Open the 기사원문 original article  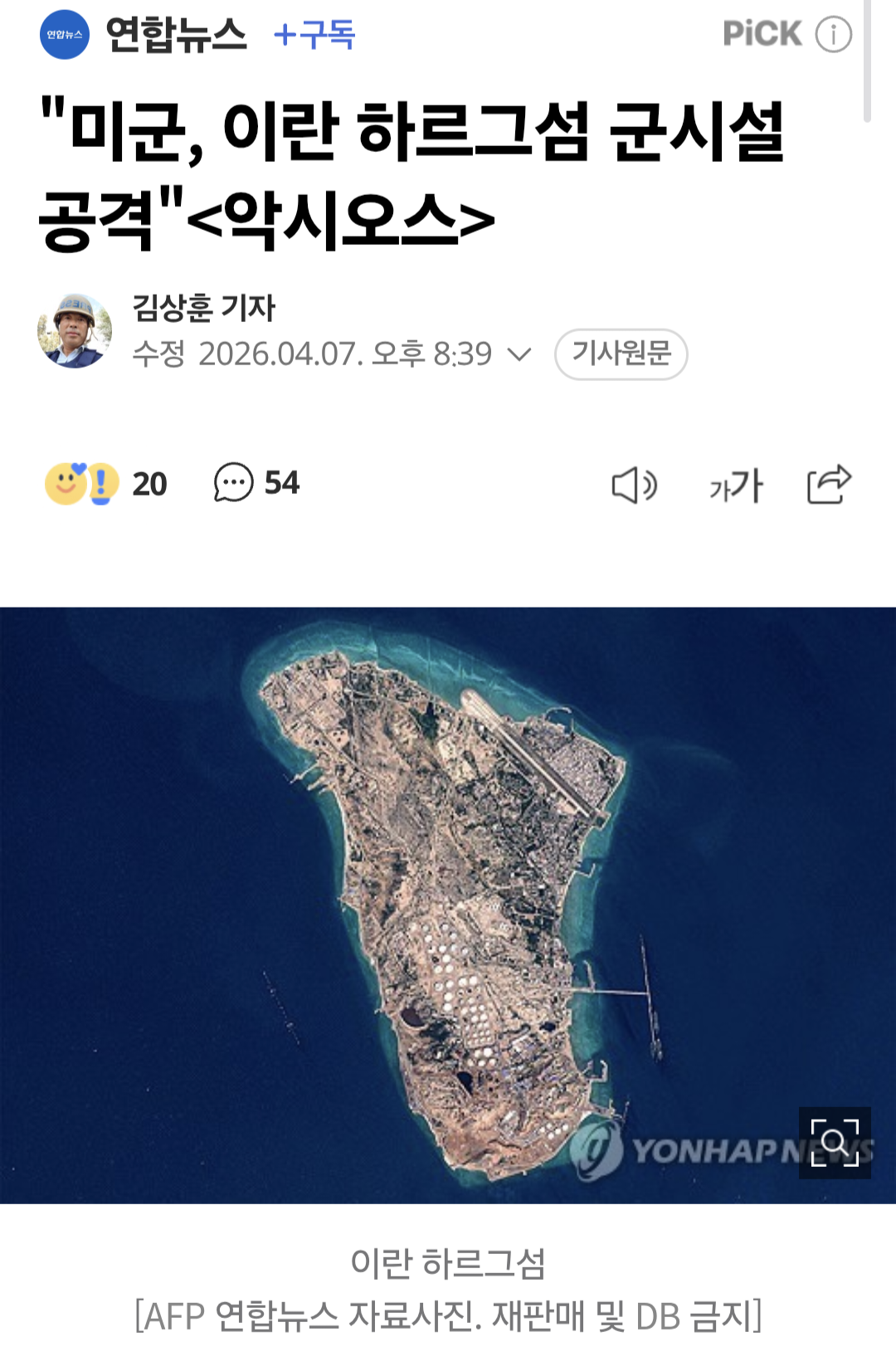coord(621,354)
